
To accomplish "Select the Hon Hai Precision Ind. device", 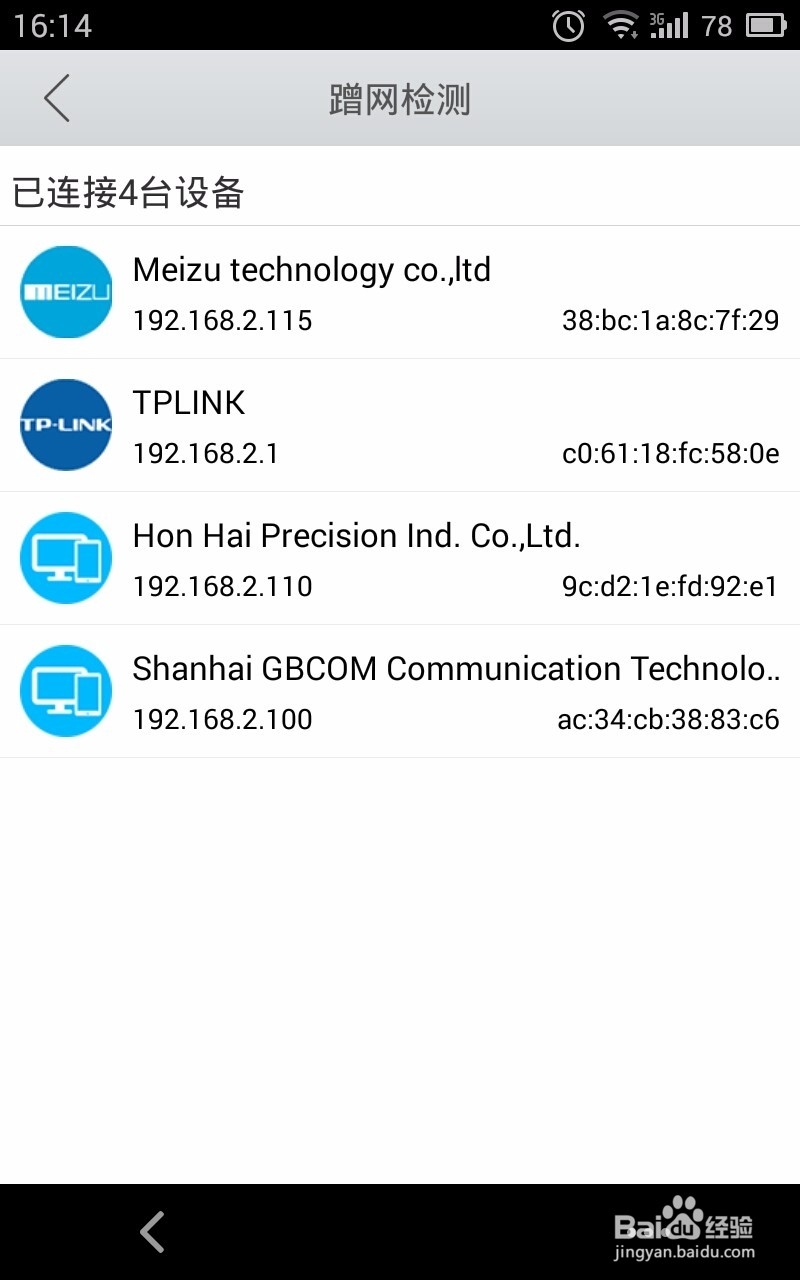I will pyautogui.click(x=400, y=558).
